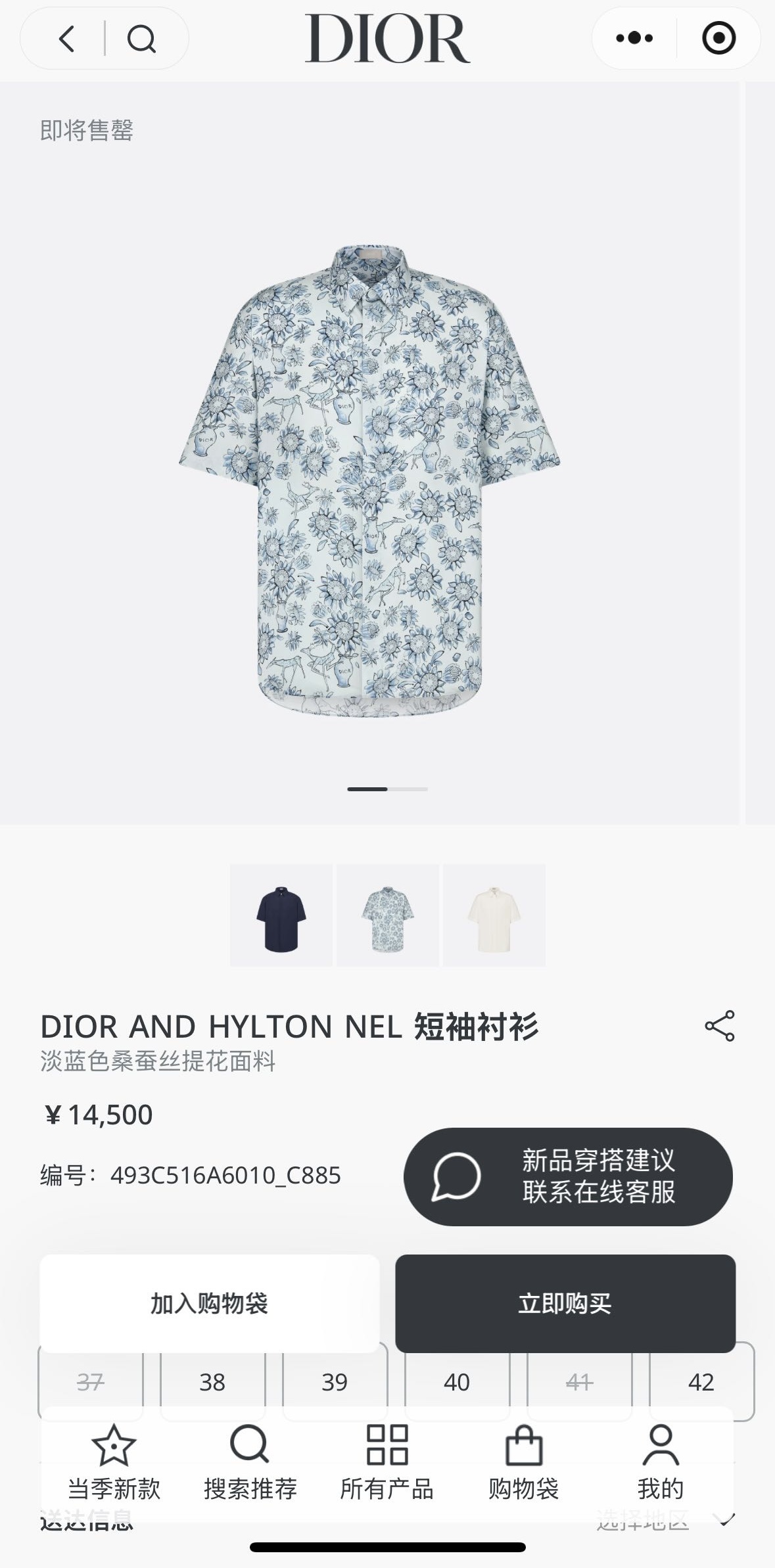Switch to 当季新款 new arrivals tab

click(114, 1462)
